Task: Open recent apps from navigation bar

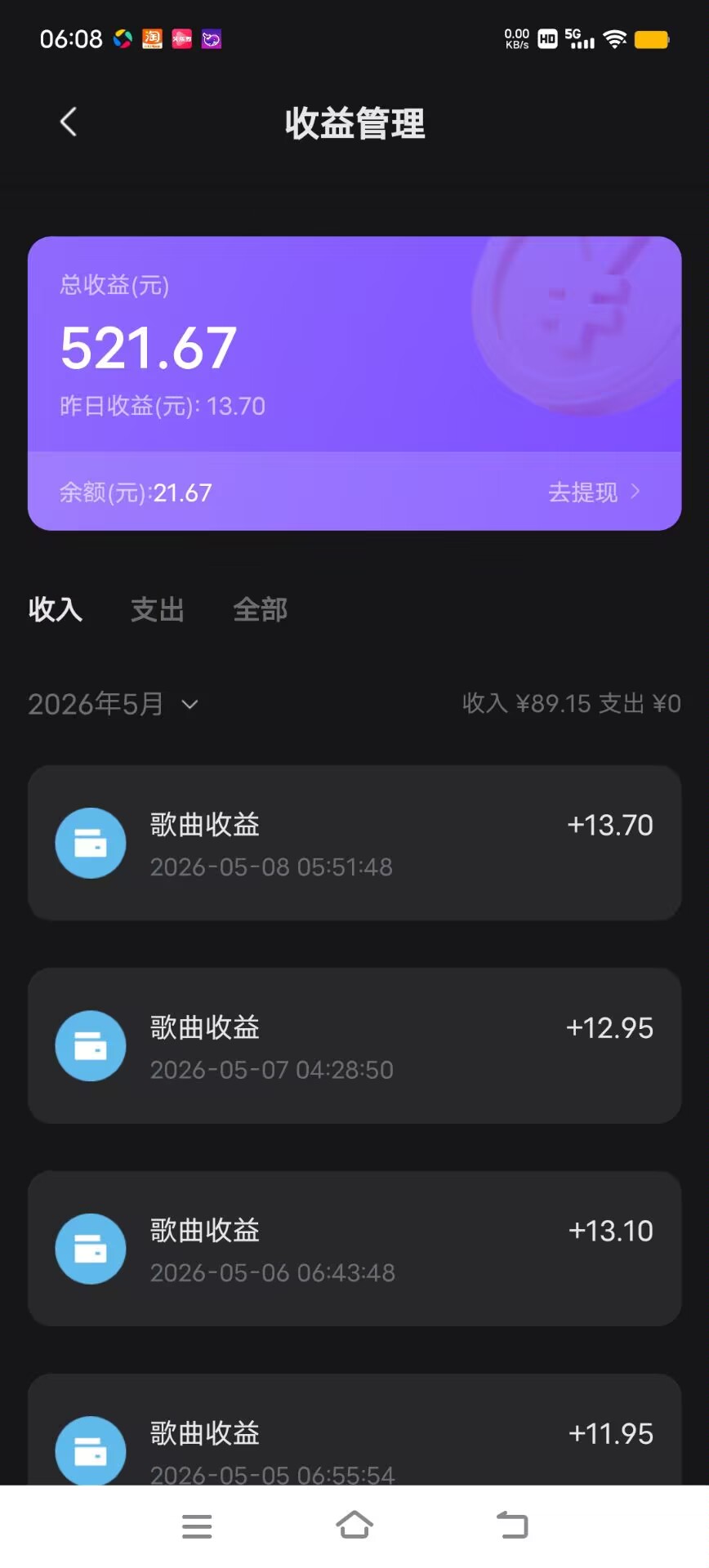Action: [197, 1526]
